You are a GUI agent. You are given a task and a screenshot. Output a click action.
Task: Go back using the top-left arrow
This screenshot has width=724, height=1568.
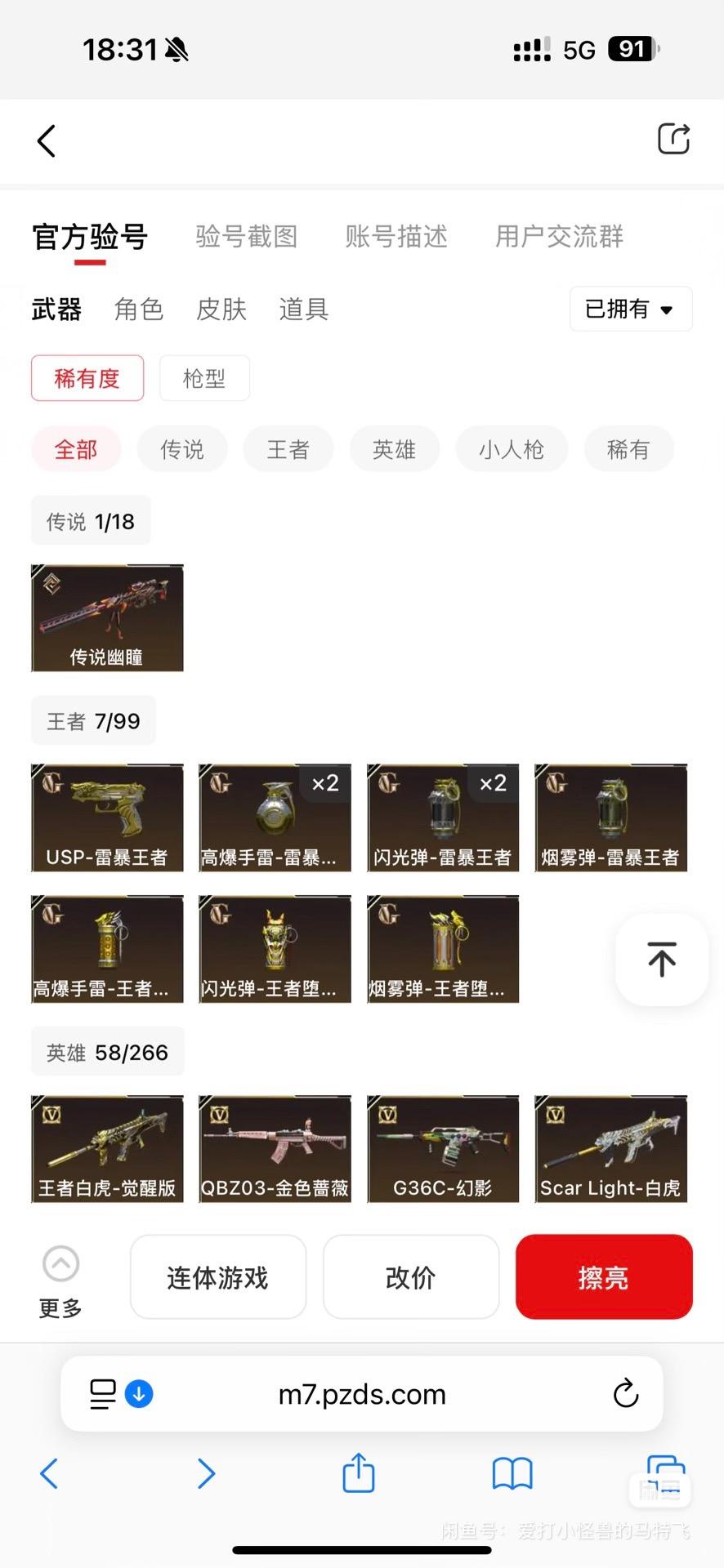click(x=47, y=140)
